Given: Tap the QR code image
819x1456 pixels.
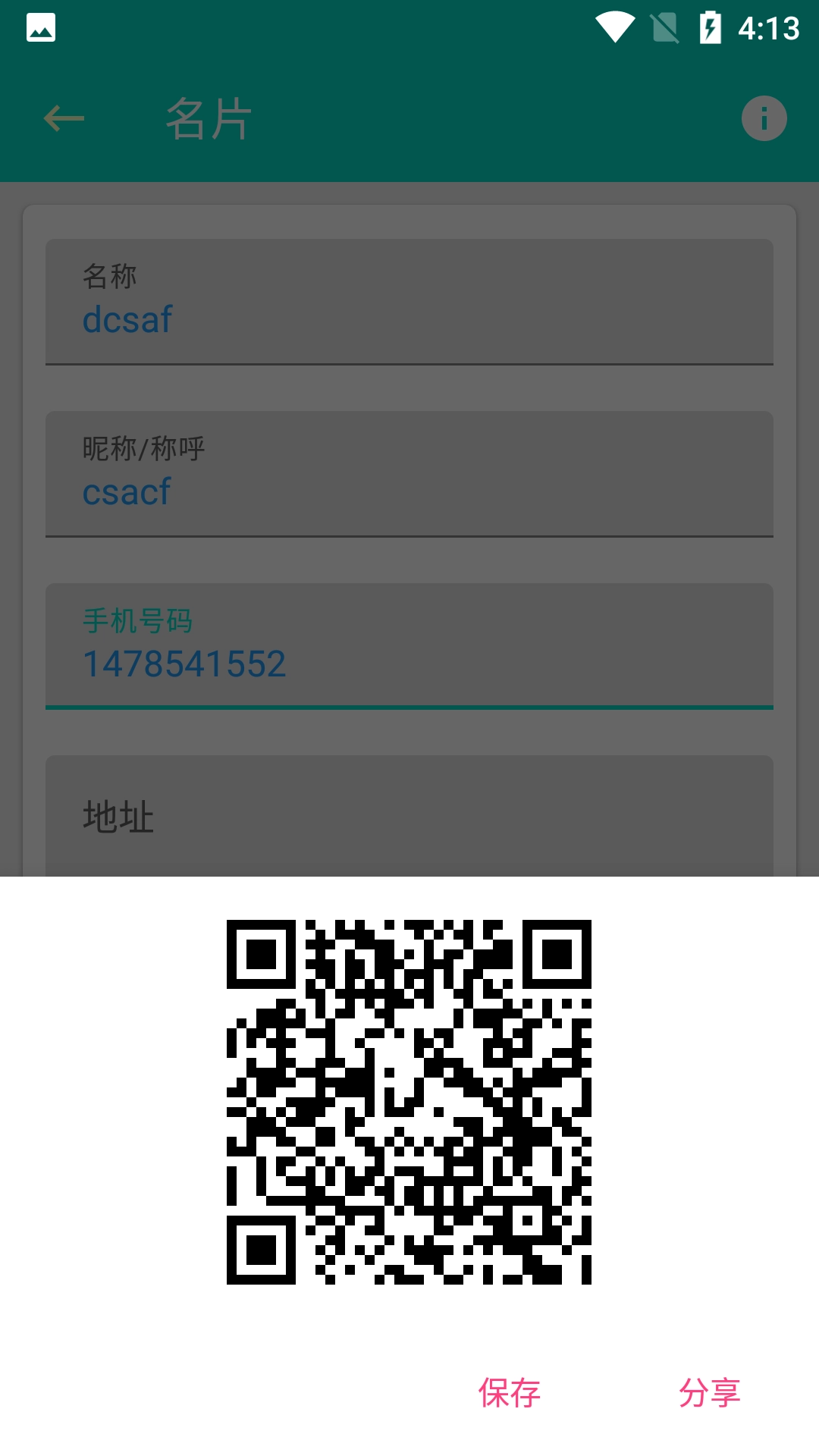Looking at the screenshot, I should pyautogui.click(x=409, y=1100).
